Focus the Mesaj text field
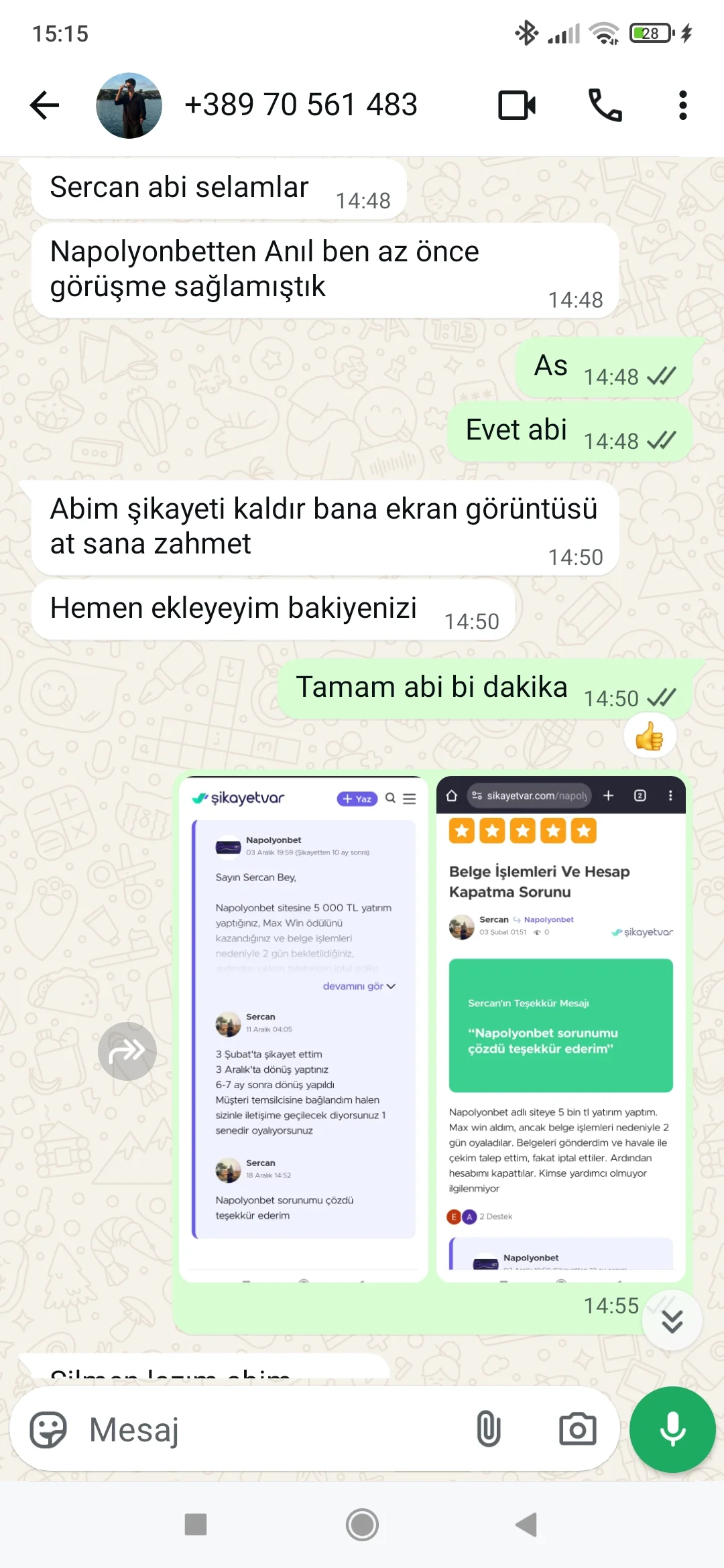This screenshot has height=1568, width=724. [268, 1429]
